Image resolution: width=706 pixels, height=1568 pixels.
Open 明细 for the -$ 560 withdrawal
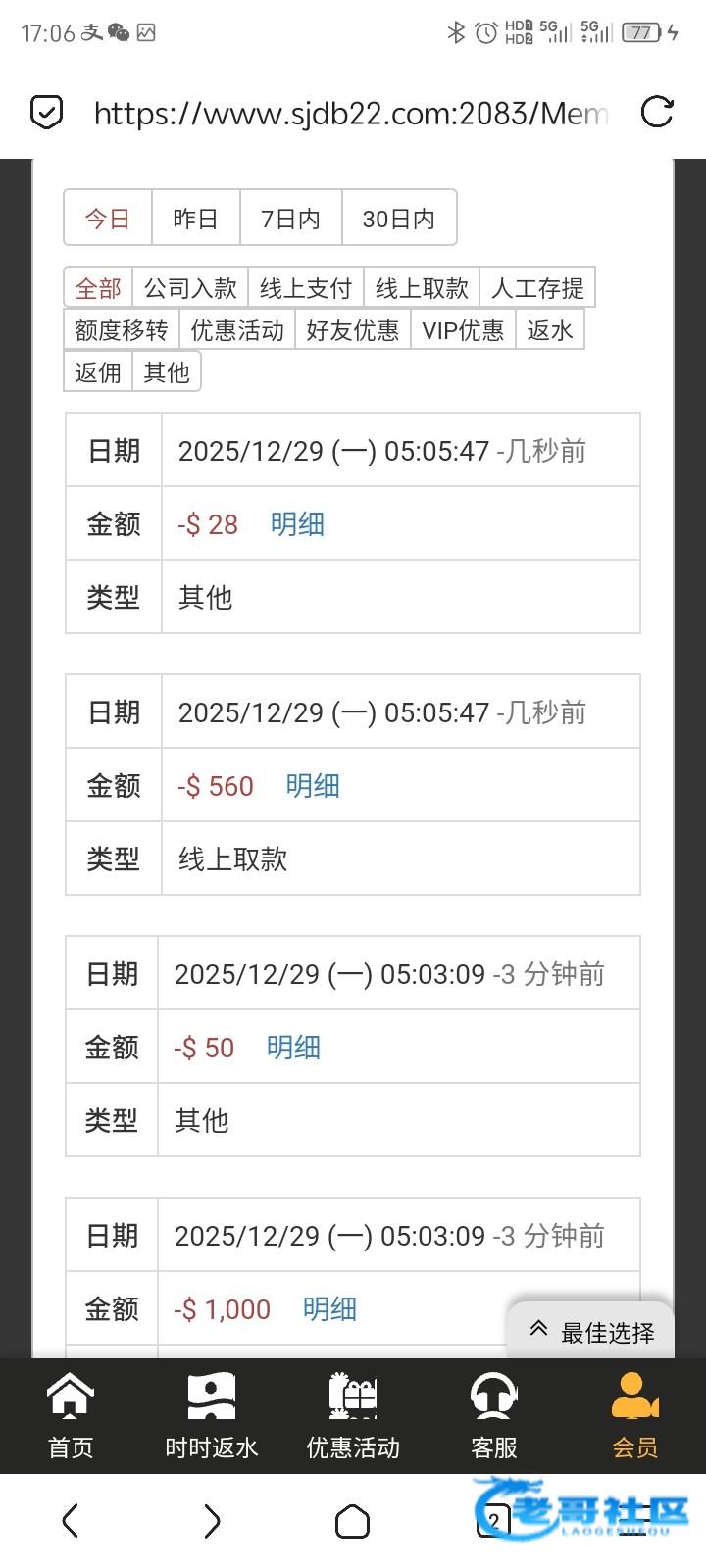313,786
